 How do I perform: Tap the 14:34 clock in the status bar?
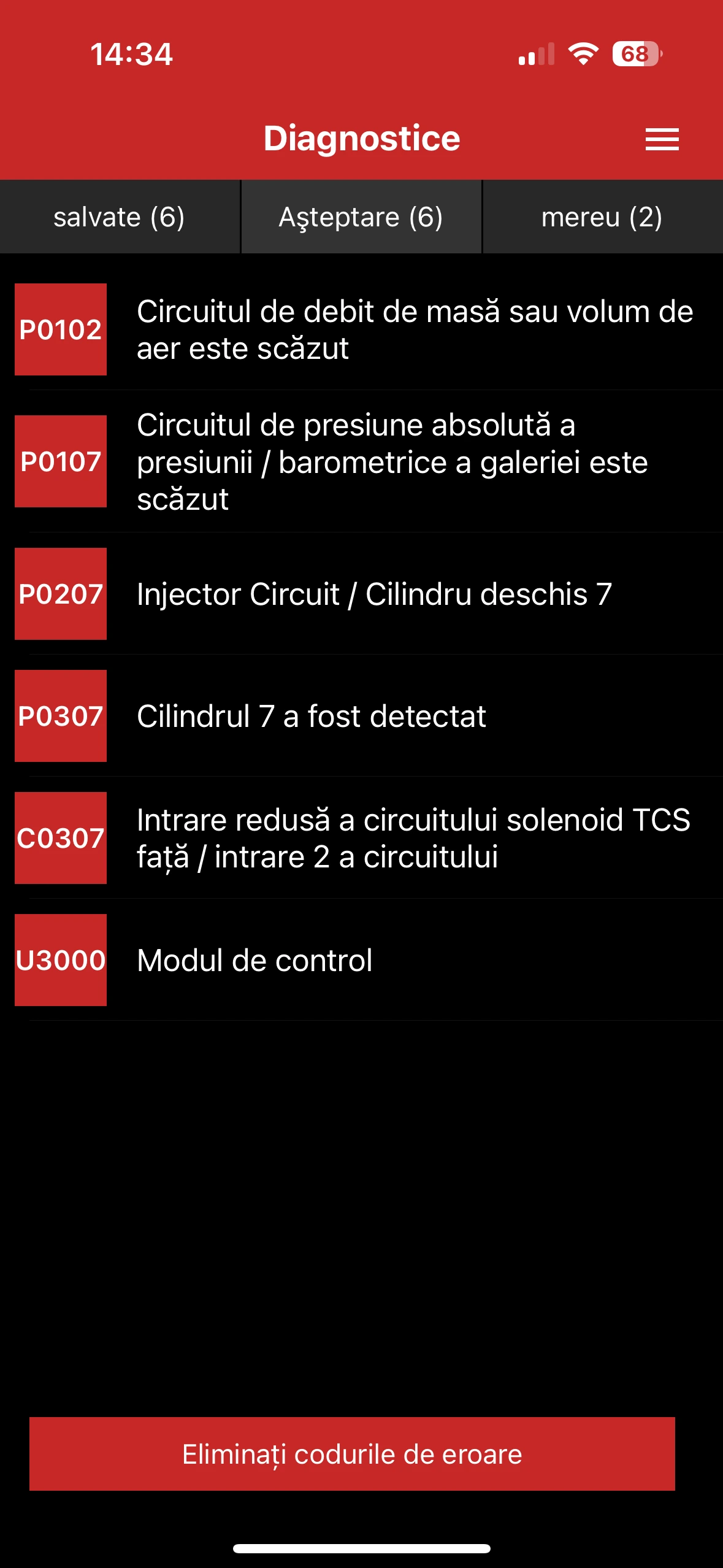click(x=130, y=54)
